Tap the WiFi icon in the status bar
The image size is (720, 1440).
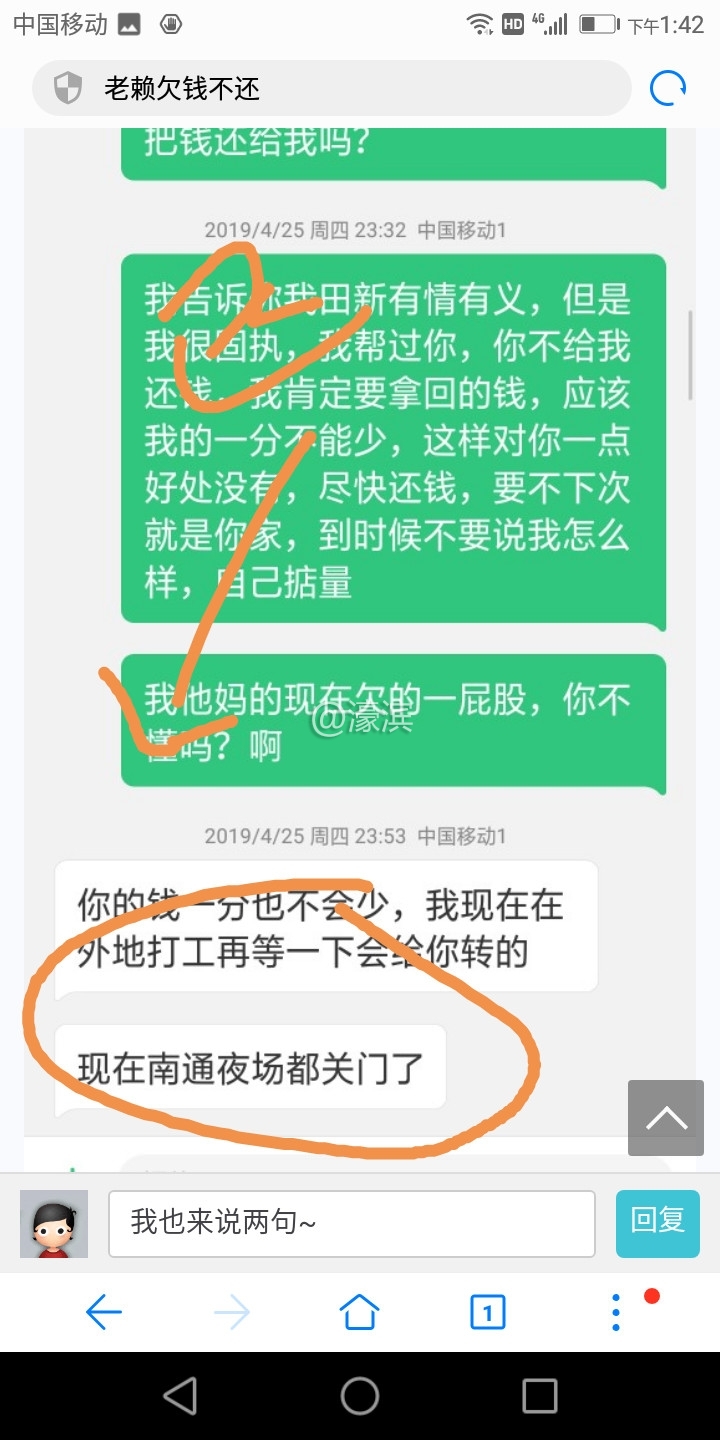pos(481,22)
